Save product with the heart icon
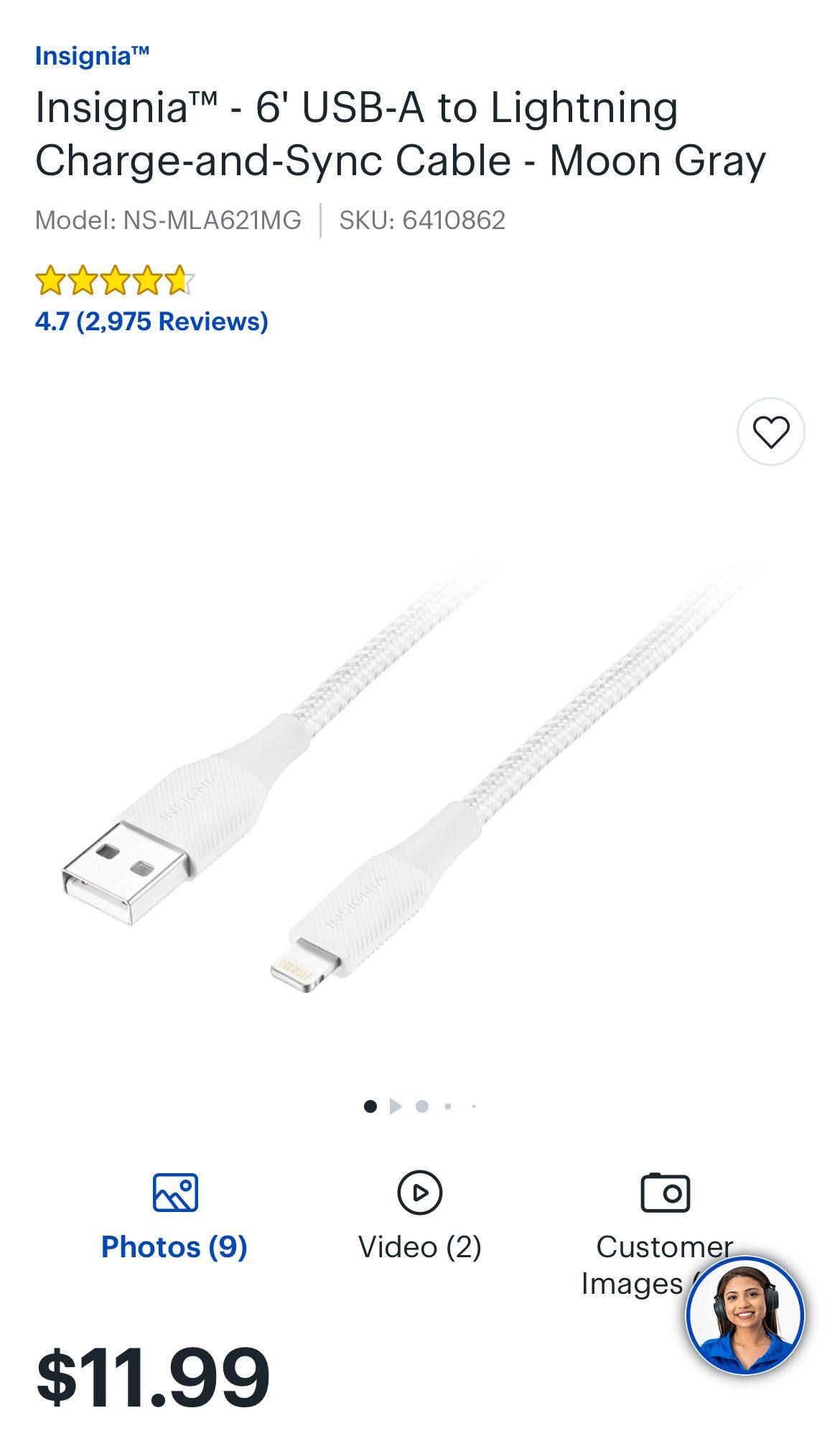Viewport: 840px width, 1436px height. pyautogui.click(x=770, y=432)
